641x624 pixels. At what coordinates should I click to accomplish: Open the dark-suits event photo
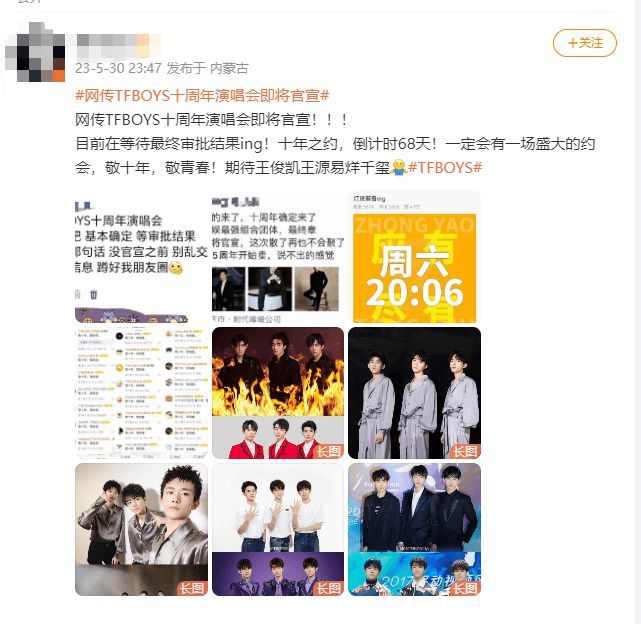[x=413, y=529]
